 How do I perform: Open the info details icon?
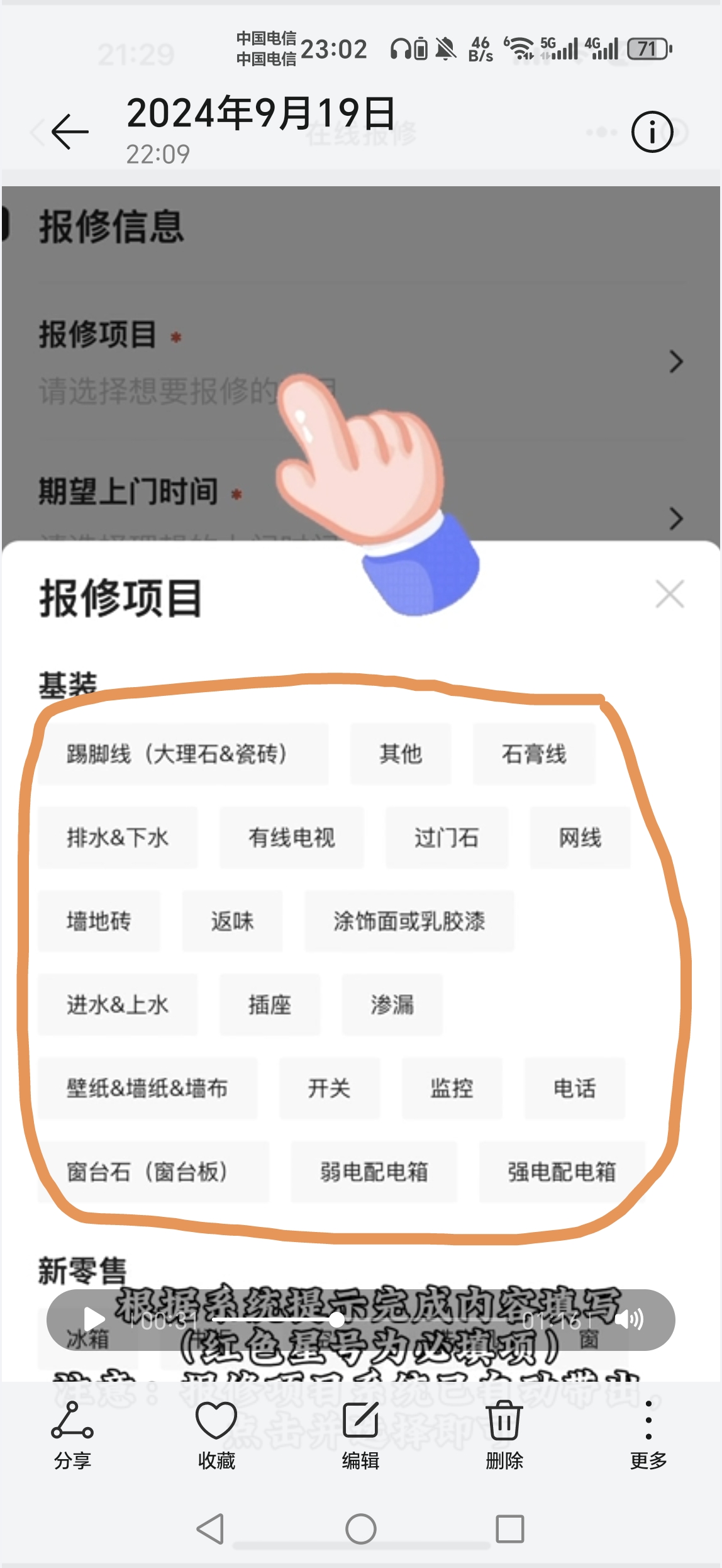(652, 132)
